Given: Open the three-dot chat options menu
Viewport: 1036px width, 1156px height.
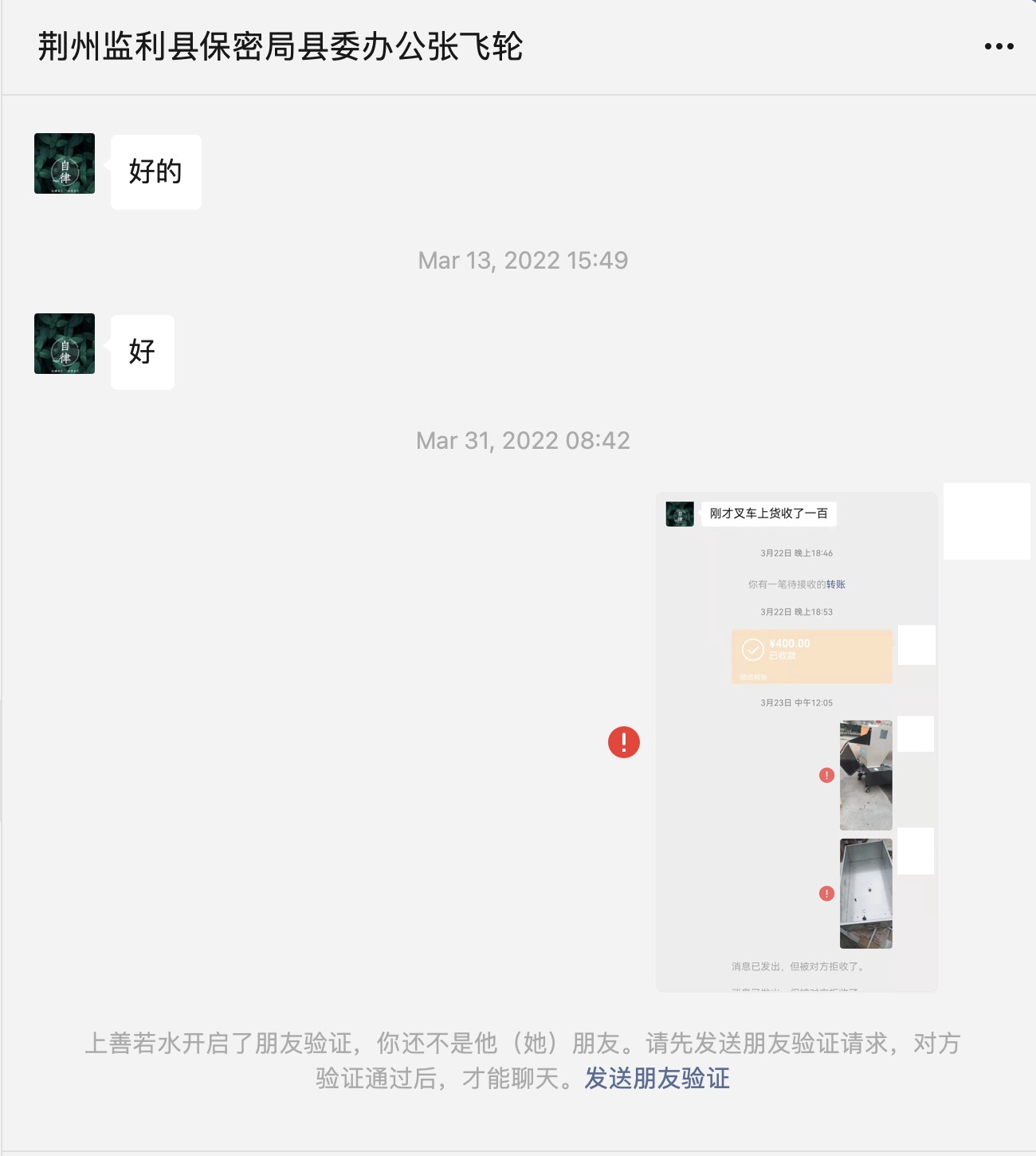Looking at the screenshot, I should pyautogui.click(x=999, y=46).
